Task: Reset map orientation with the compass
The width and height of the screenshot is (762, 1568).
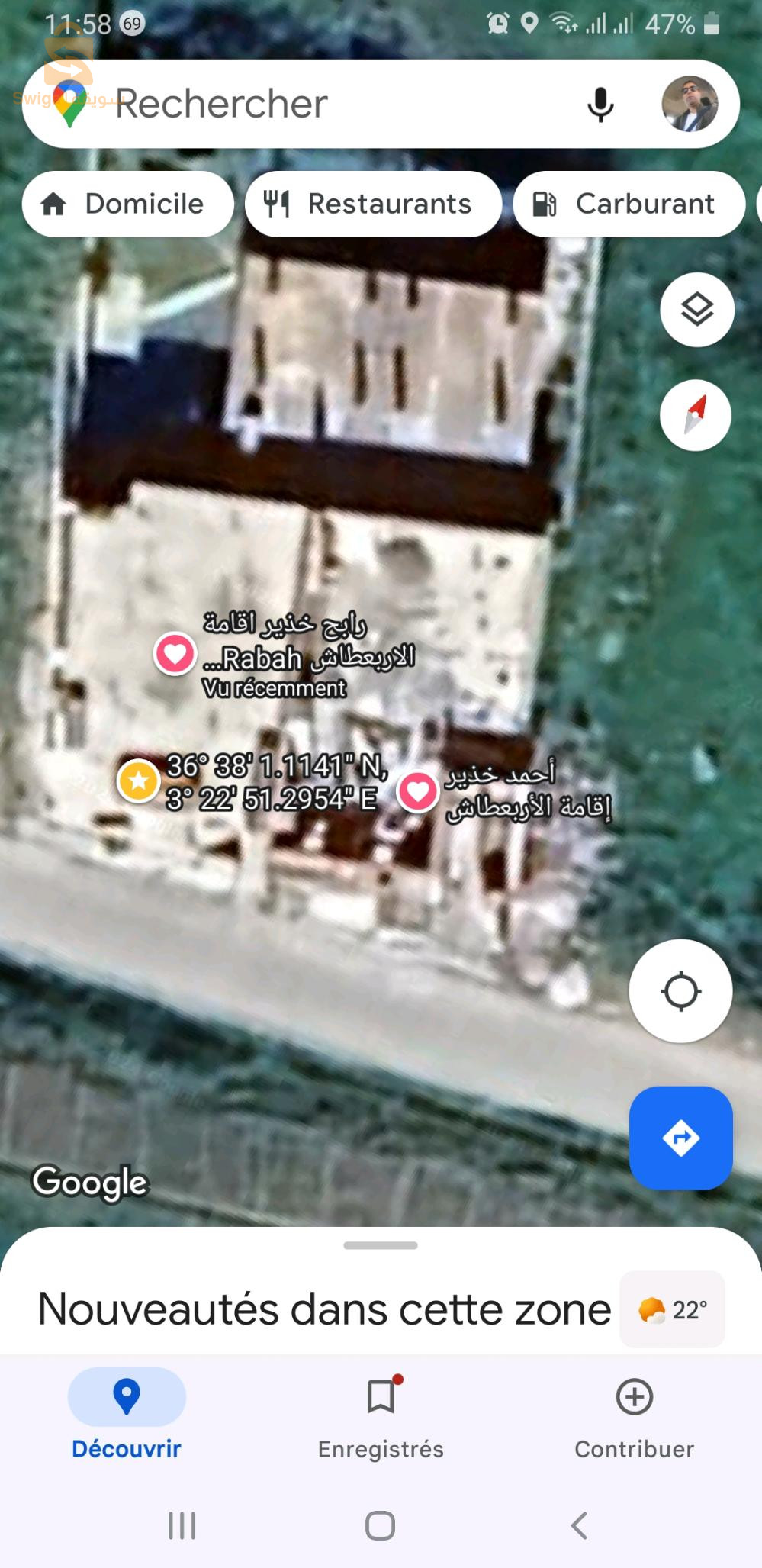Action: 696,415
